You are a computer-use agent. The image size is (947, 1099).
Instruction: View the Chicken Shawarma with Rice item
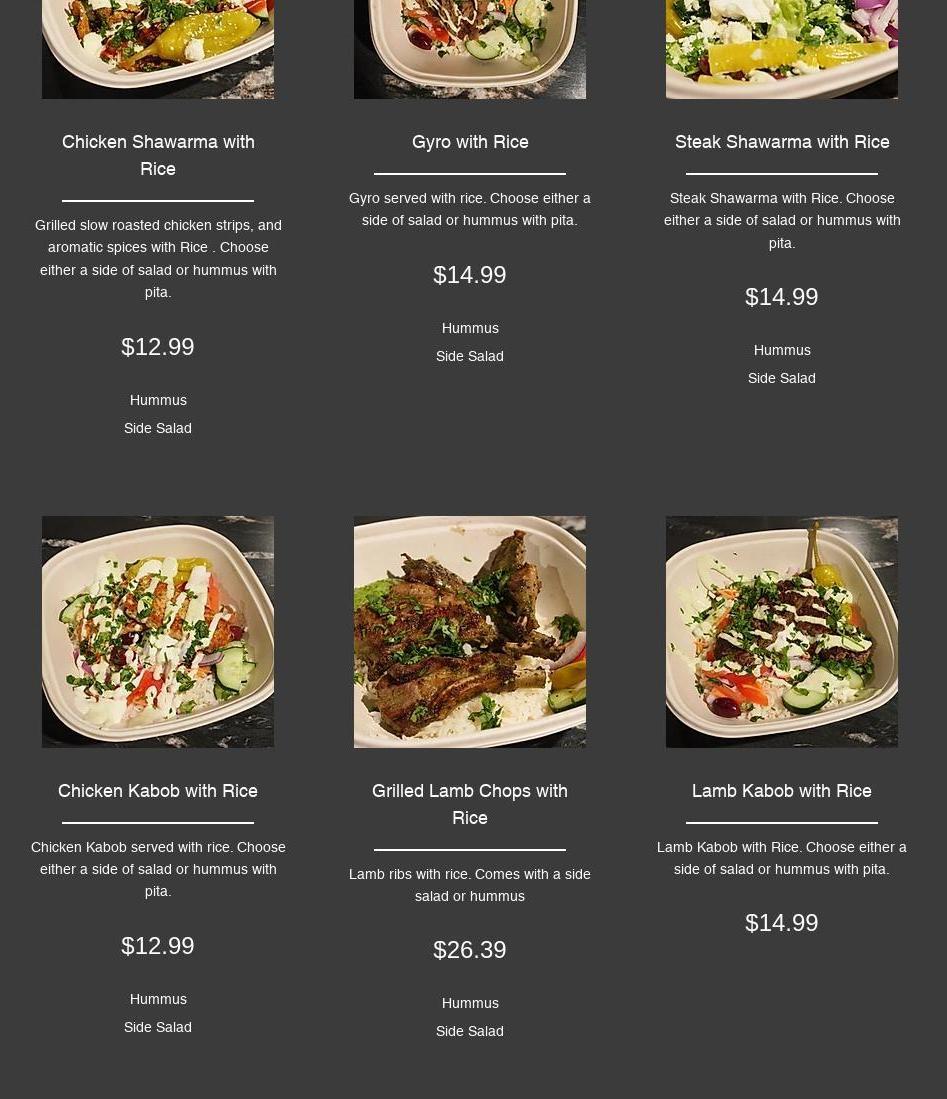click(x=158, y=155)
